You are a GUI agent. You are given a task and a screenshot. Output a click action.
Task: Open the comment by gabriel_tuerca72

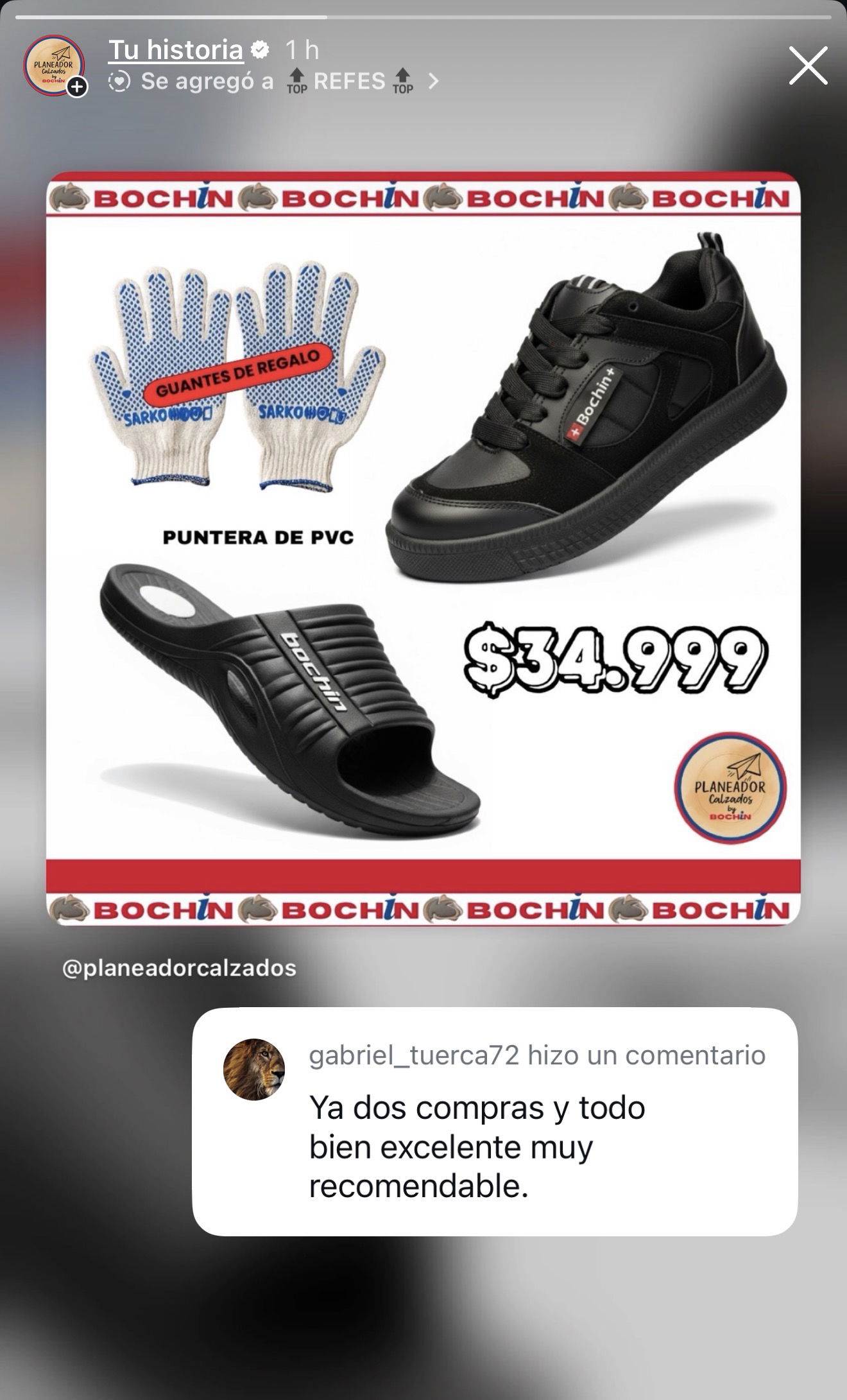point(495,1122)
